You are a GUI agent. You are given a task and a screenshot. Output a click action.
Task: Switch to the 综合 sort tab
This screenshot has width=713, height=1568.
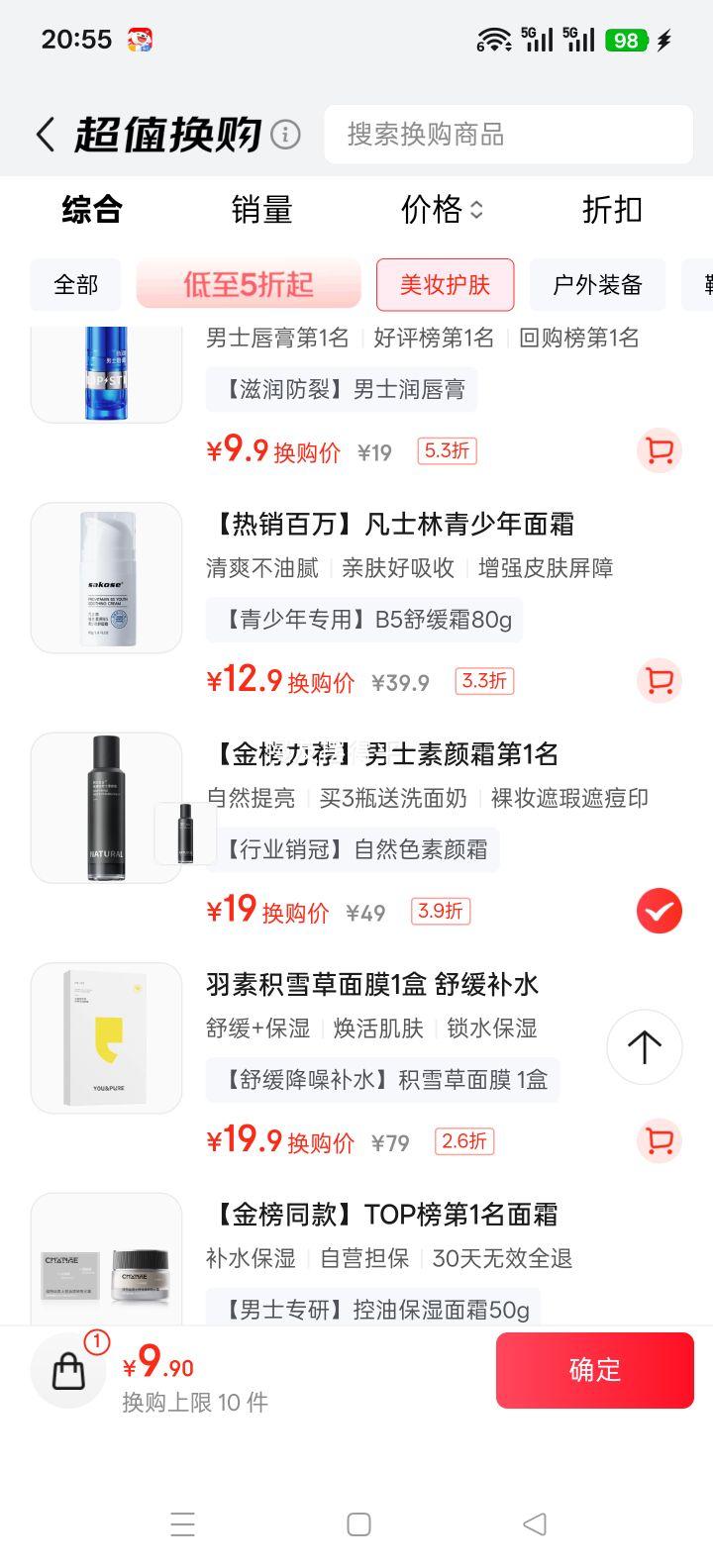click(91, 210)
